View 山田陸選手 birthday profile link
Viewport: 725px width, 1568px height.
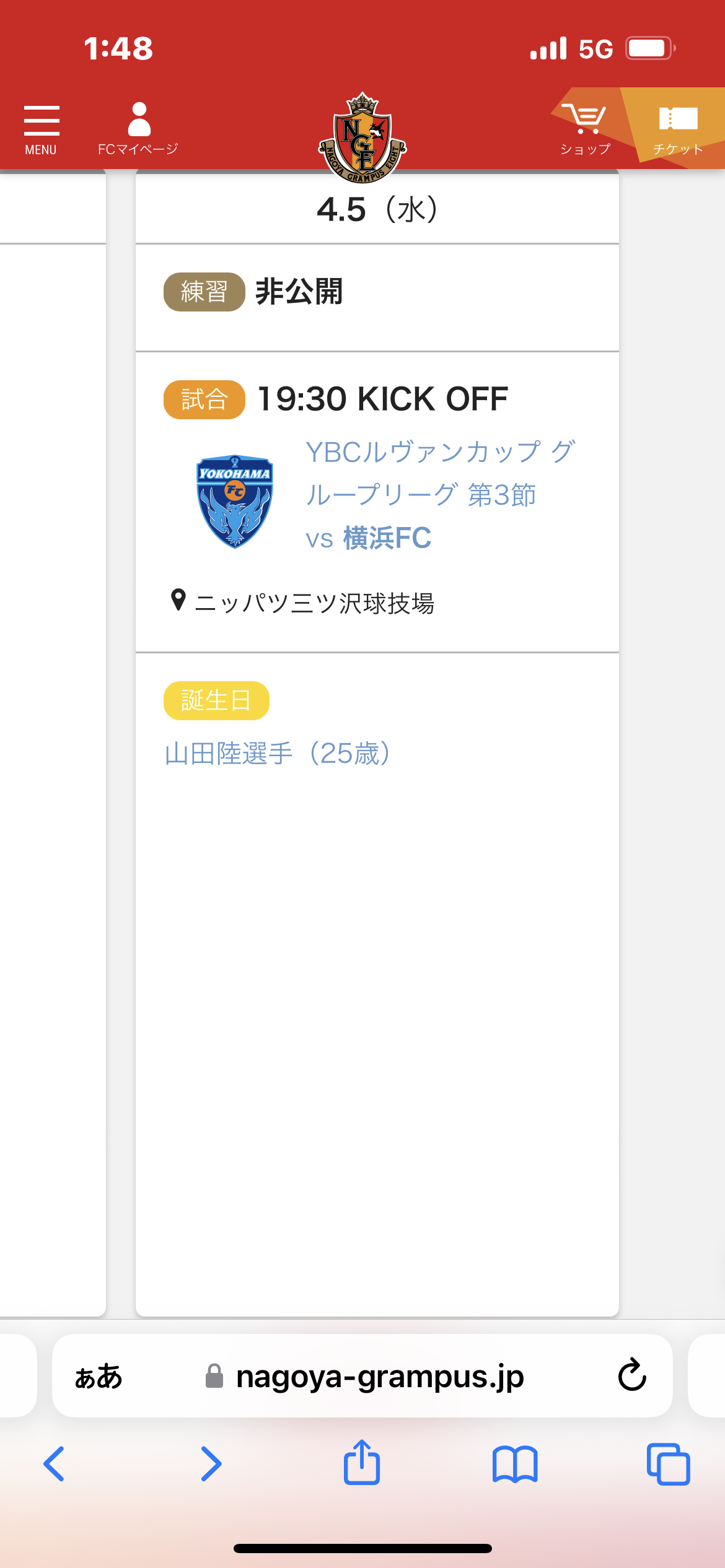tap(278, 754)
